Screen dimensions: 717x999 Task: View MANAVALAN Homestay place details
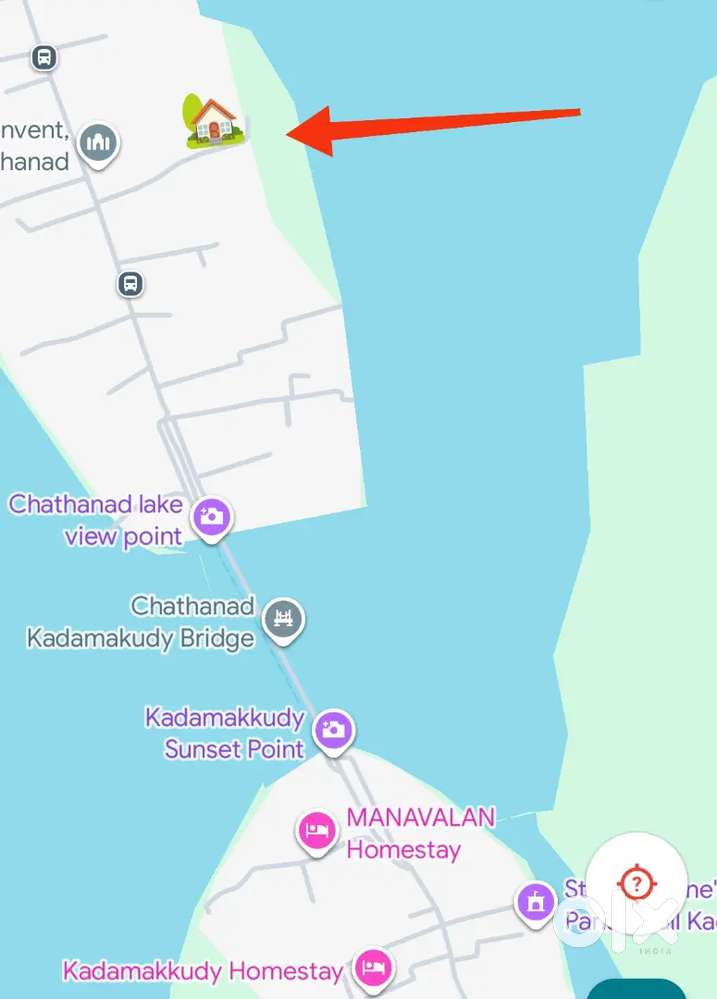tap(316, 831)
